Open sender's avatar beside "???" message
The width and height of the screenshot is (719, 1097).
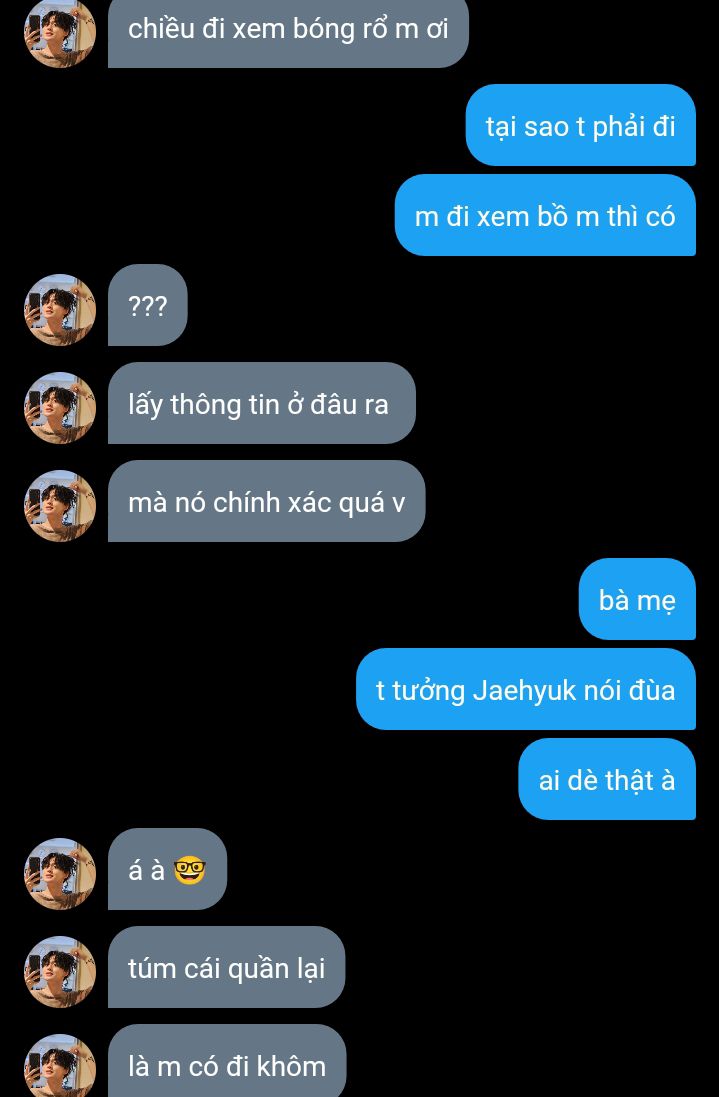point(60,309)
